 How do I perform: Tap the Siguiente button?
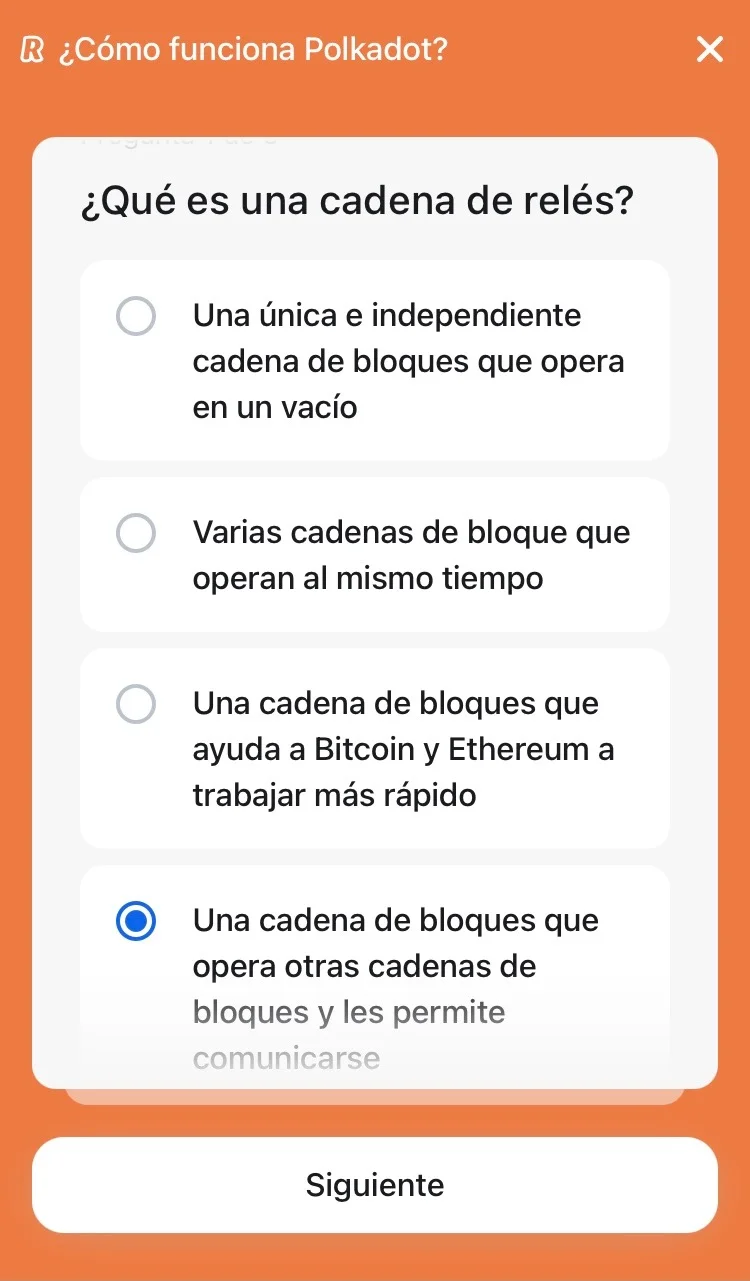tap(375, 1185)
